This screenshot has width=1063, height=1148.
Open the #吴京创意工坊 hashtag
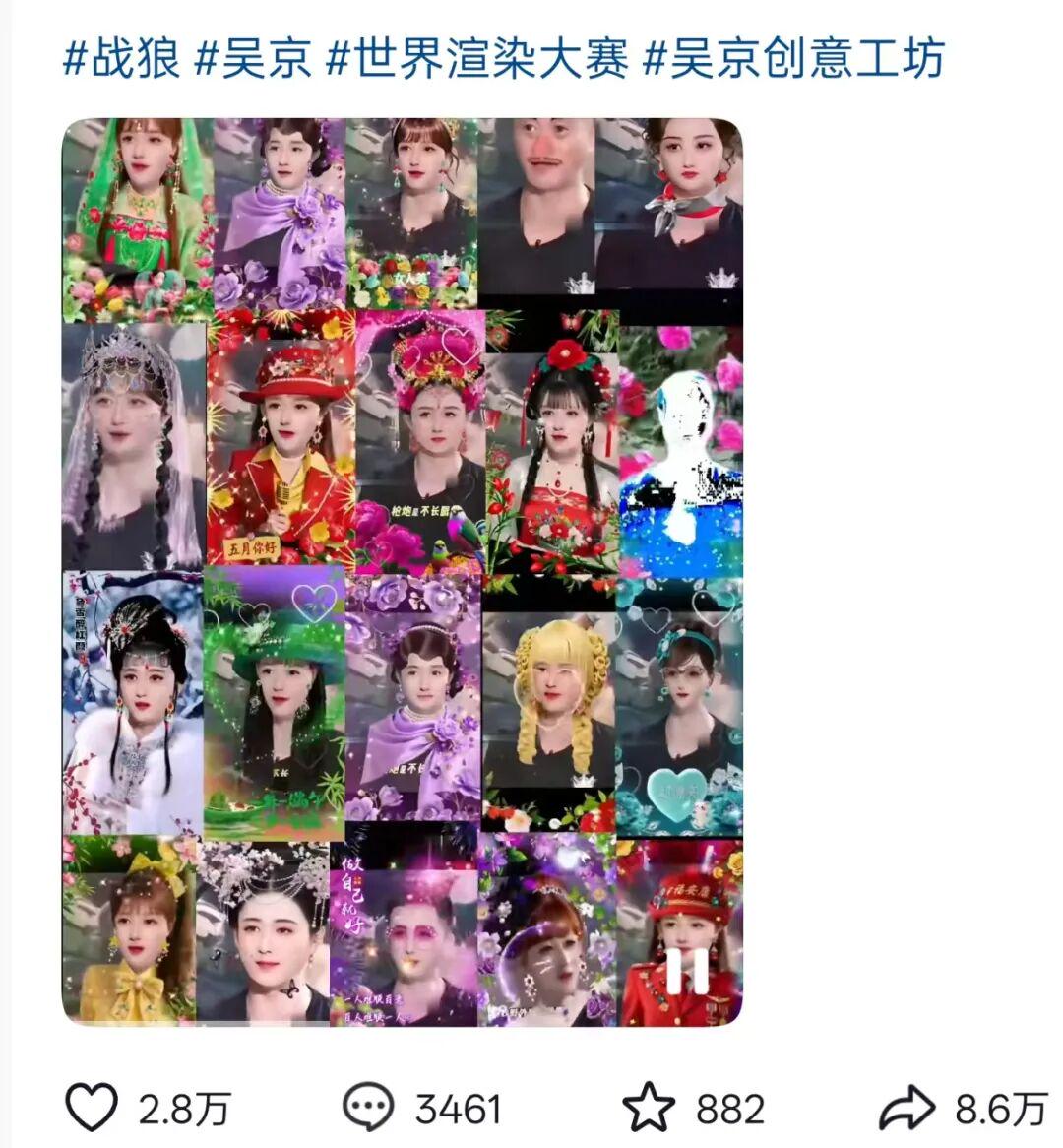[x=792, y=58]
